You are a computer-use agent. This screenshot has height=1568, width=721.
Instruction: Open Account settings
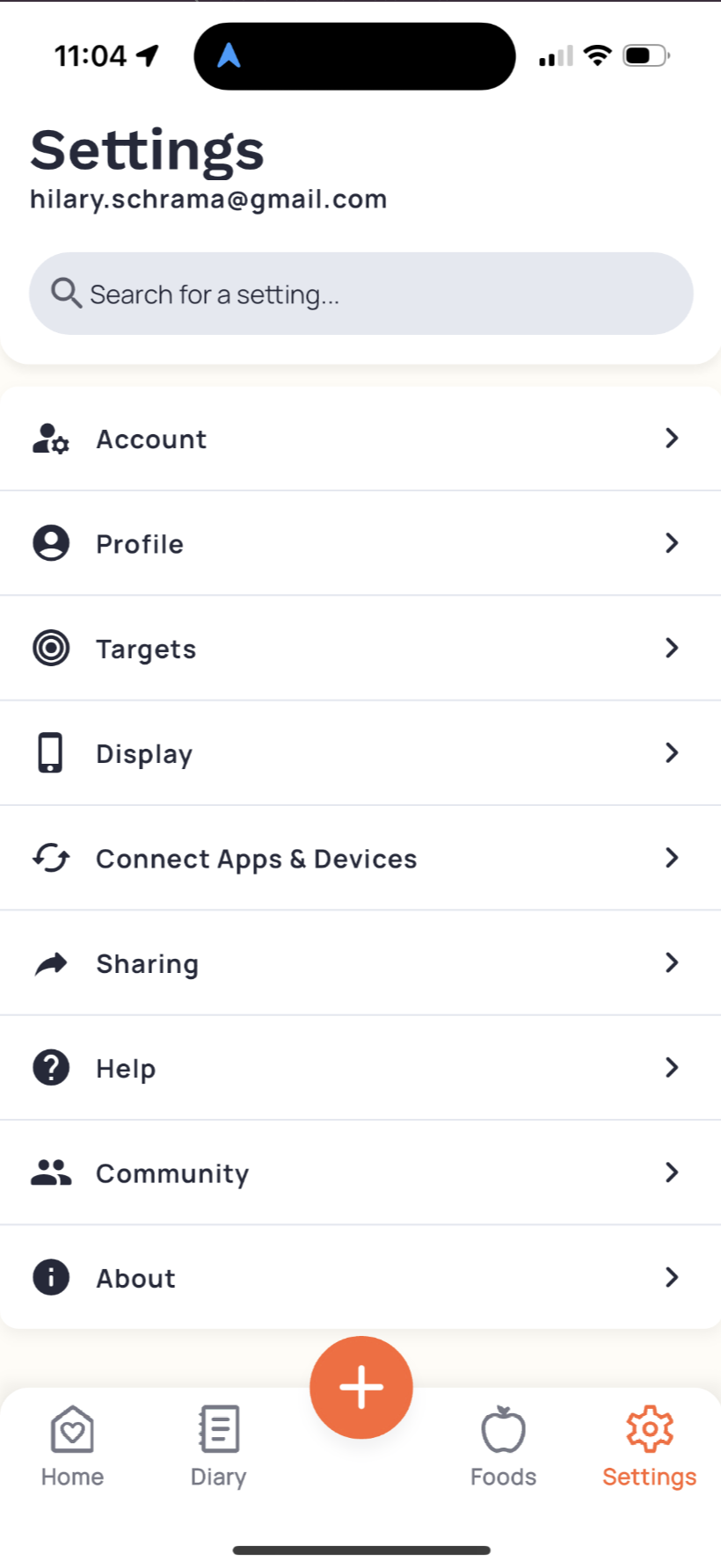point(360,439)
